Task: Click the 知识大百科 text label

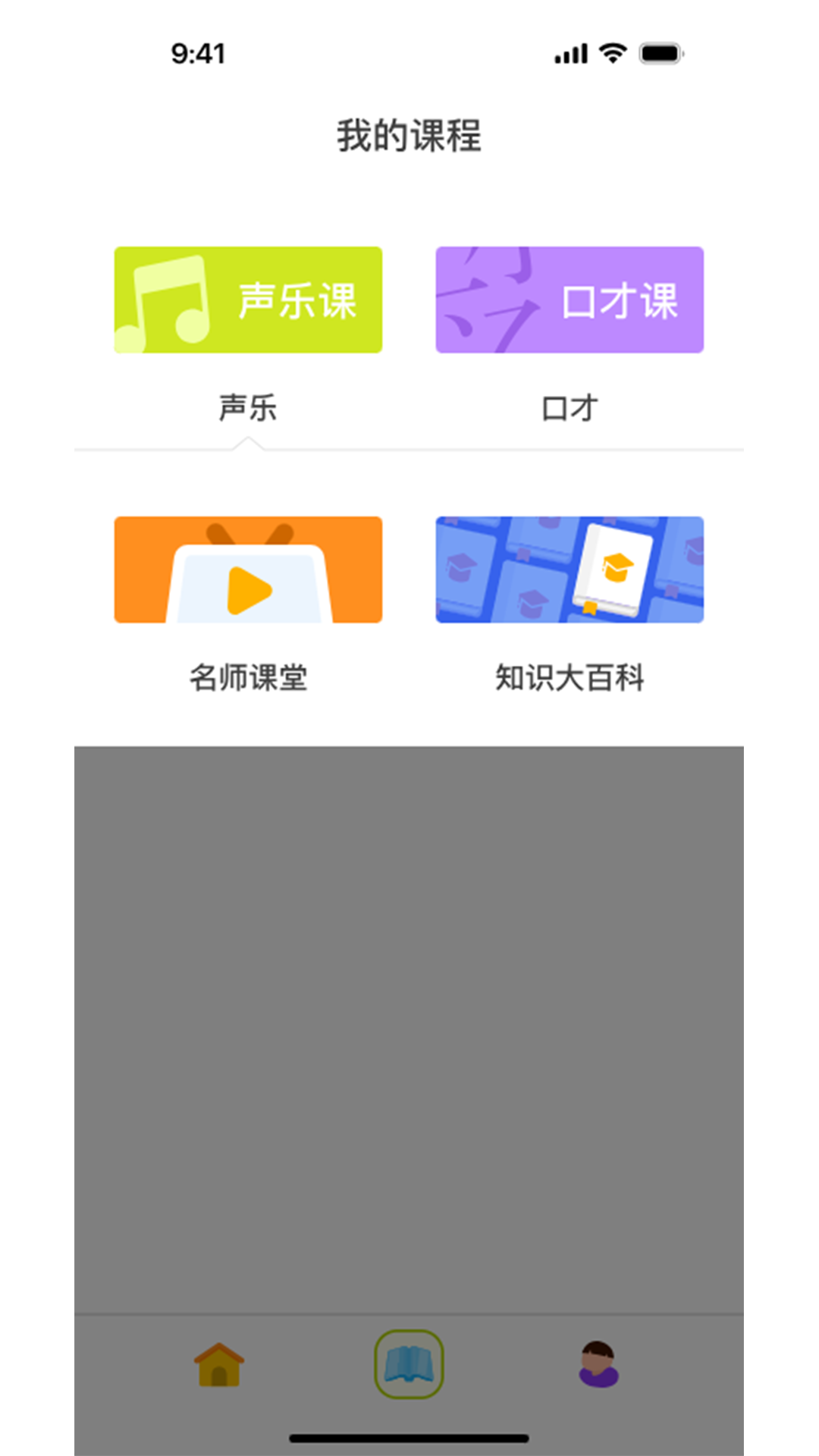Action: tap(570, 678)
